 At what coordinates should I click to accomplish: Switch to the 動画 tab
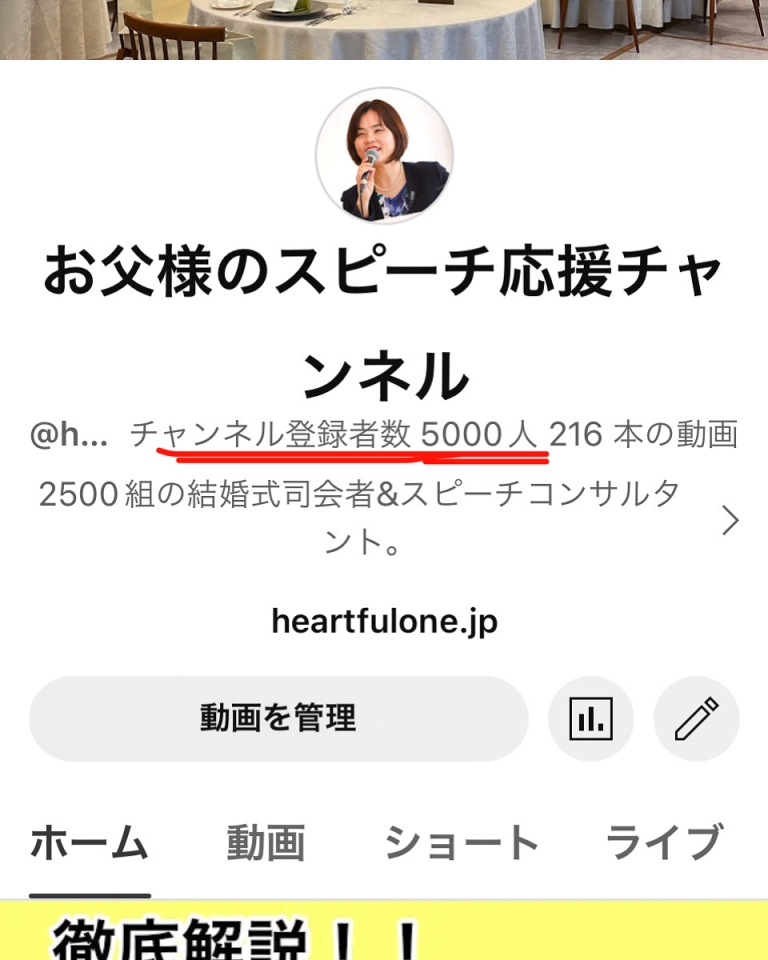(x=265, y=843)
